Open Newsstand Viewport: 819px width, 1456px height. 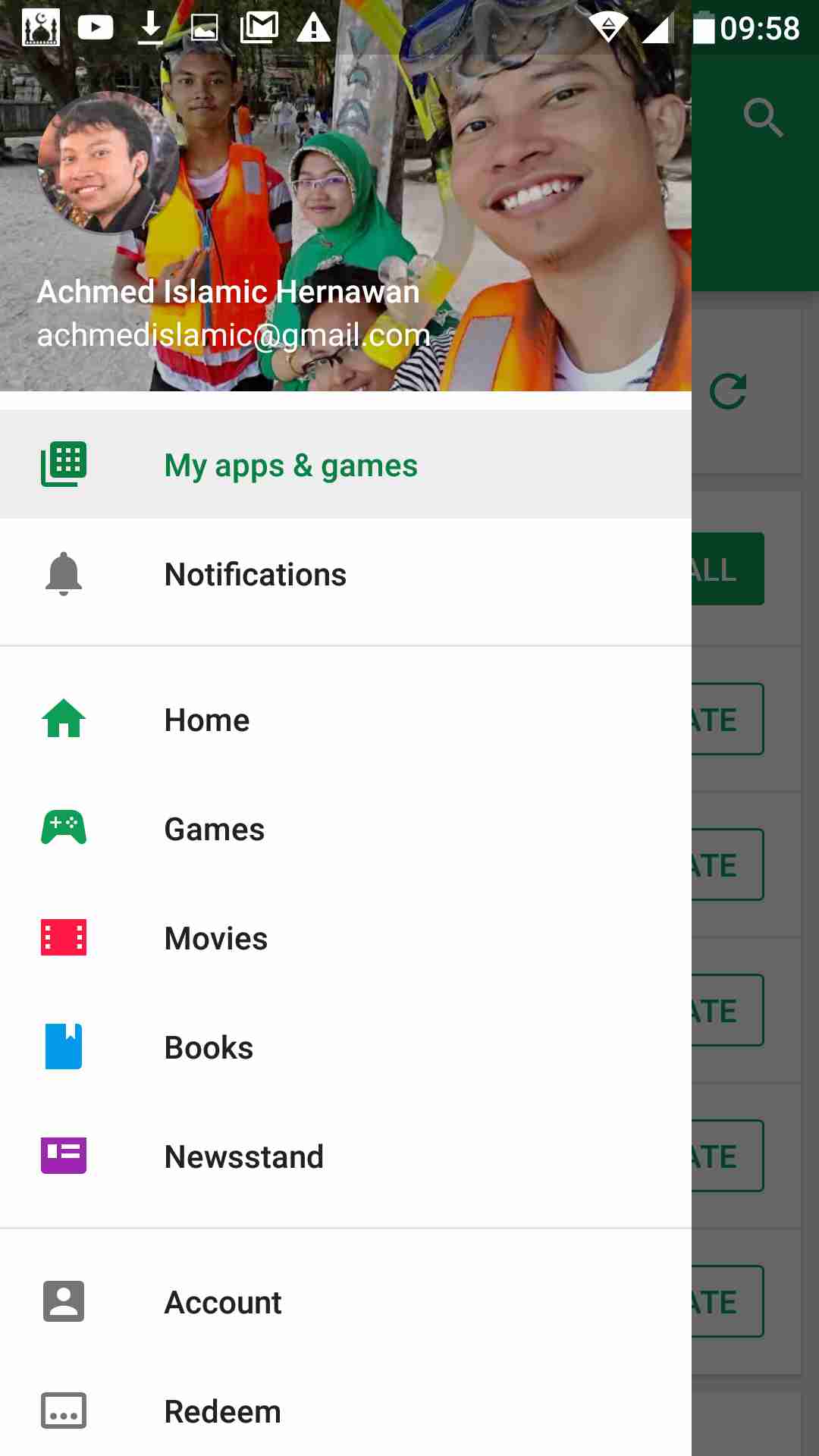(x=243, y=1156)
